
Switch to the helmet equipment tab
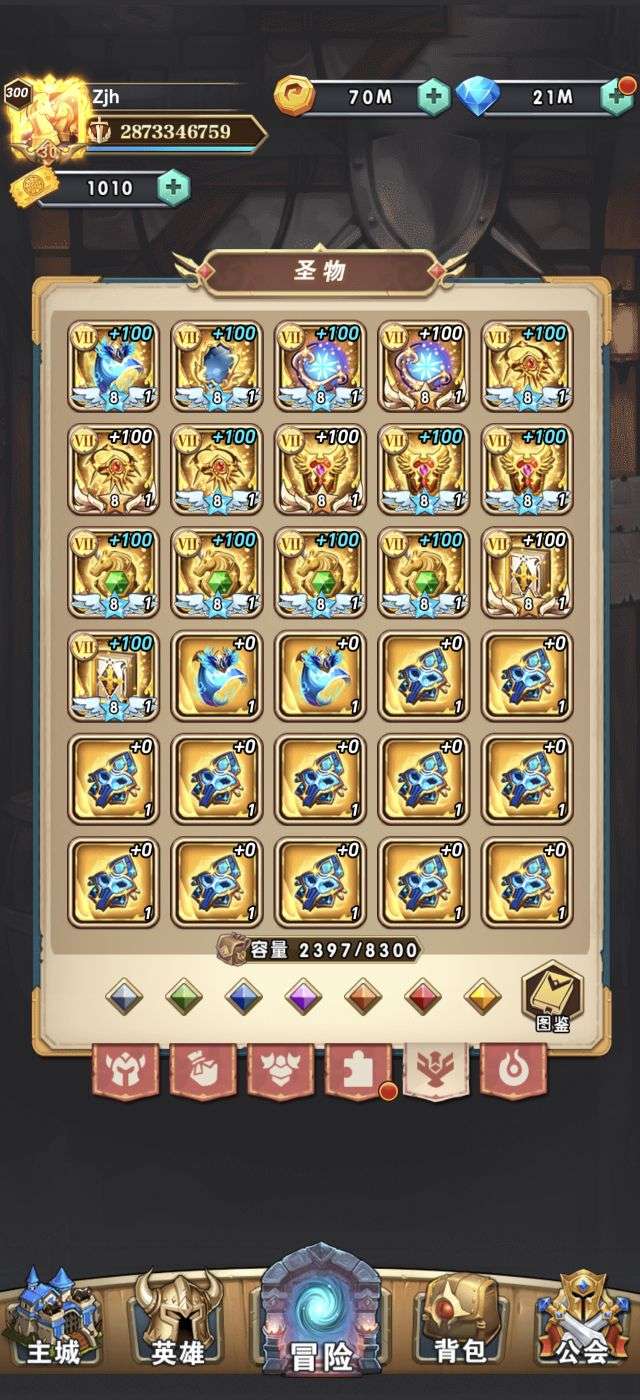point(124,1070)
